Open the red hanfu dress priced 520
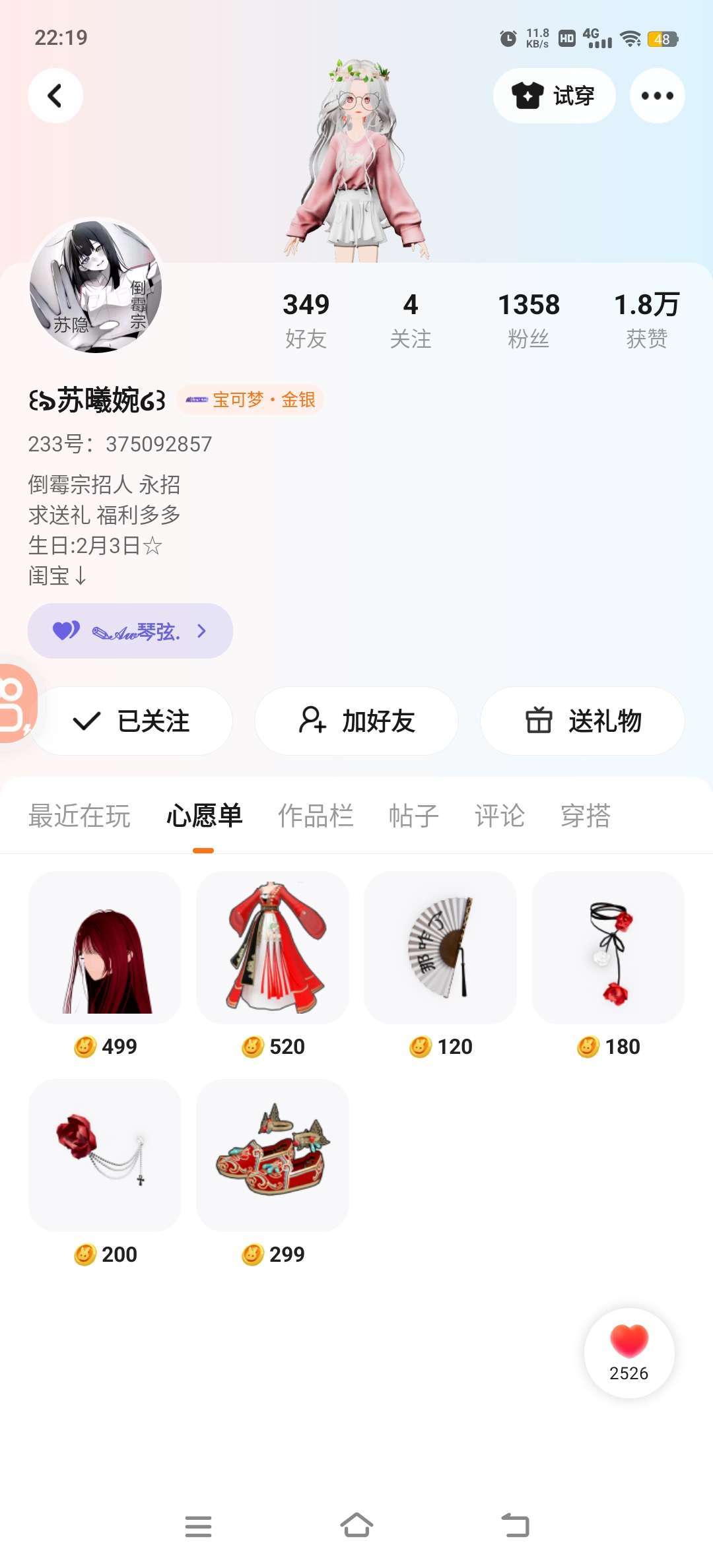This screenshot has width=713, height=1568. coord(273,948)
